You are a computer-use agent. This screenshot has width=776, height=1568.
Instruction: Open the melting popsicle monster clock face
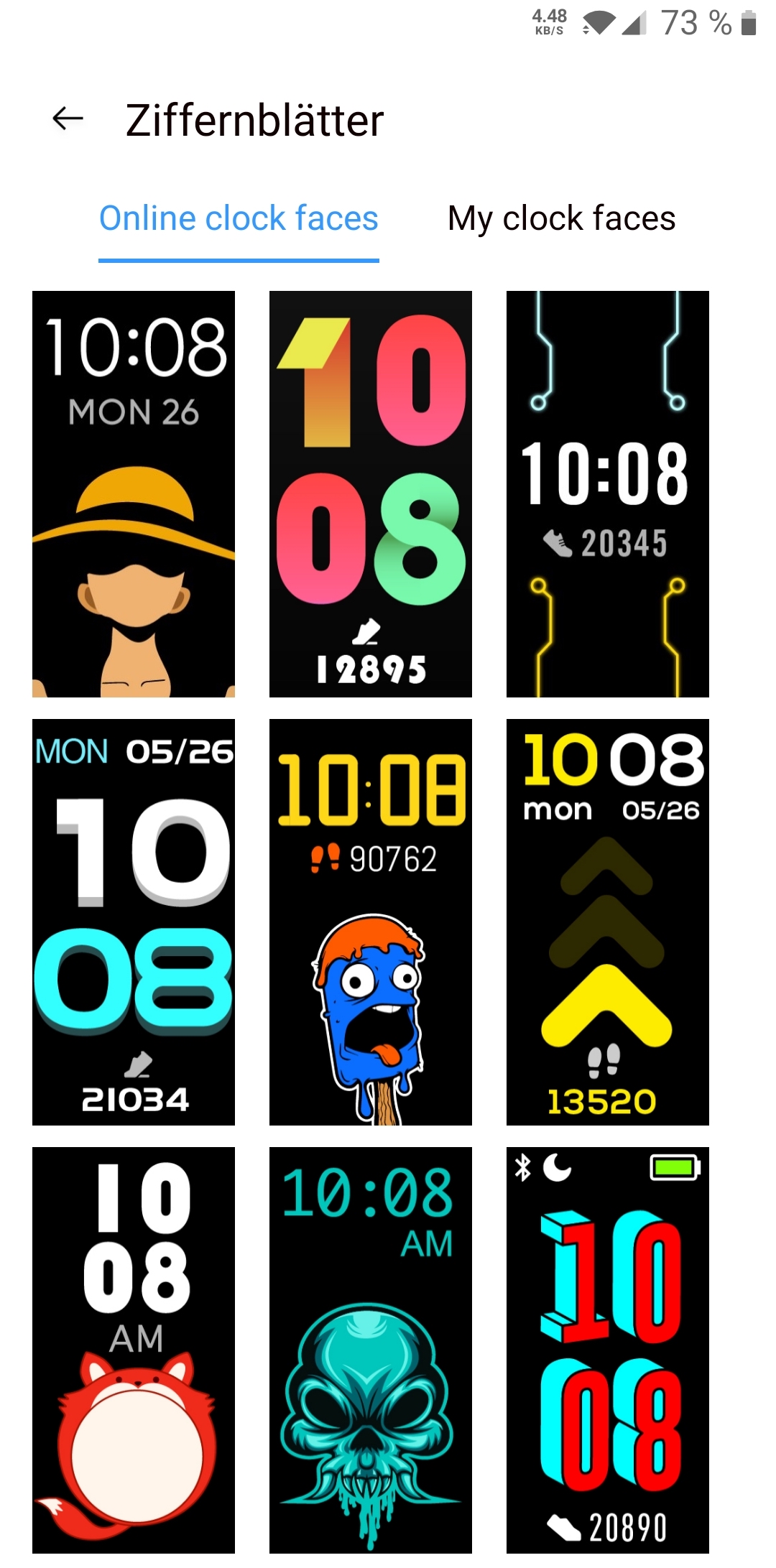[x=371, y=922]
